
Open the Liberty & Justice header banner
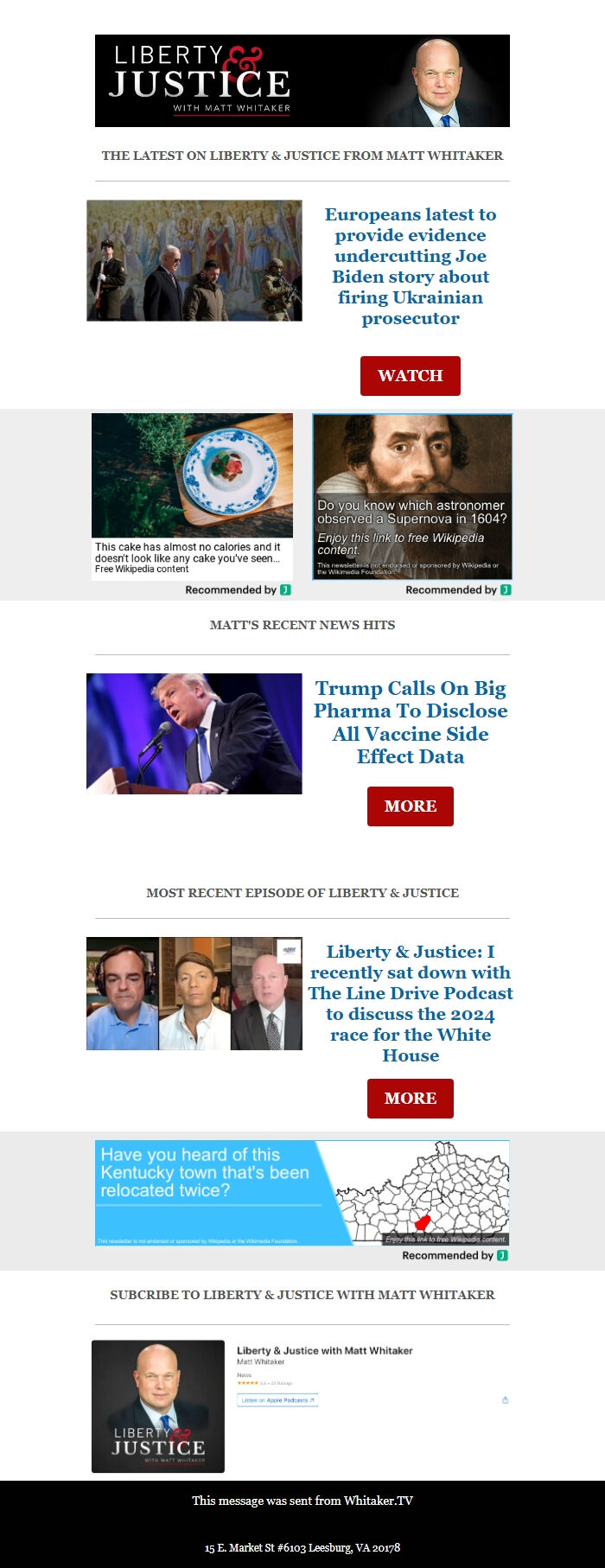(302, 81)
